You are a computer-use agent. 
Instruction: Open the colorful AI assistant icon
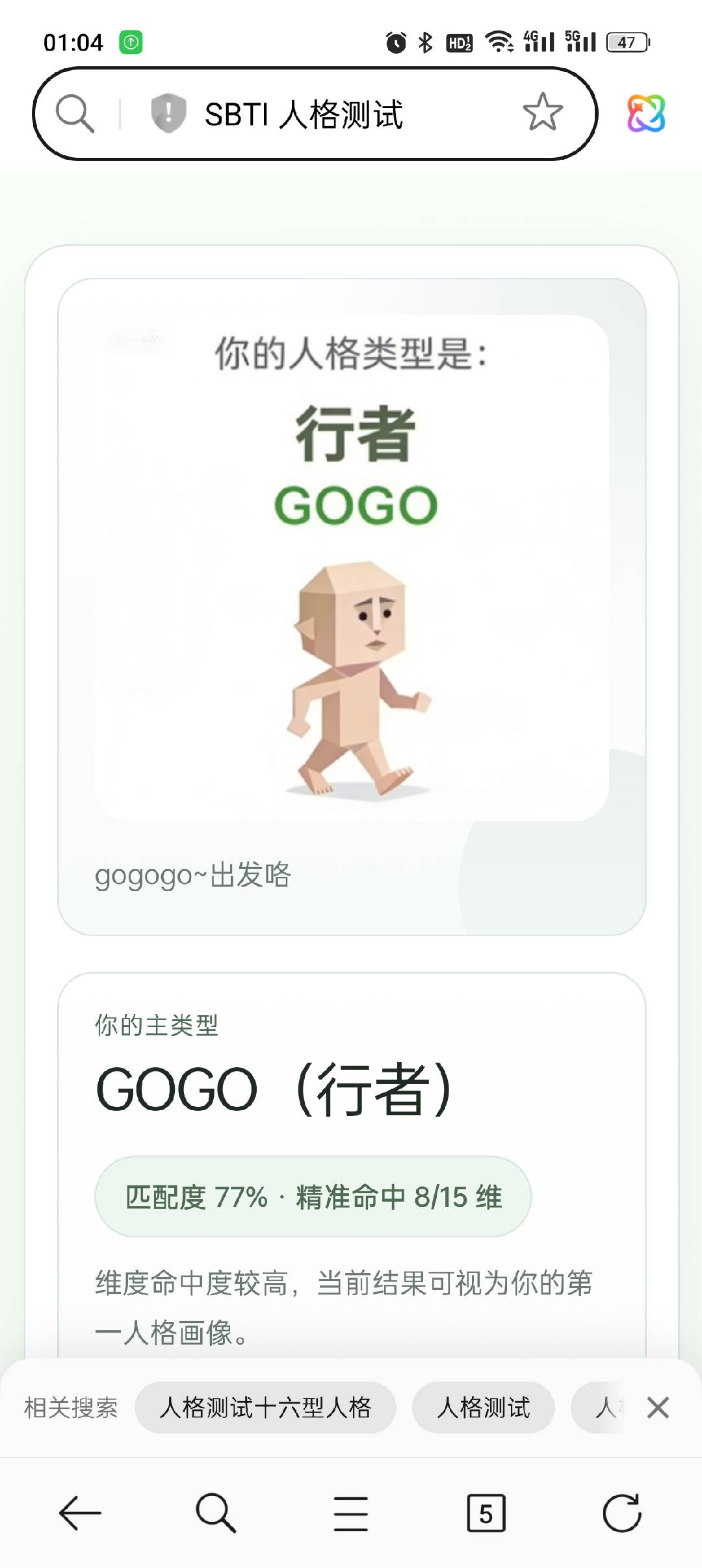pos(645,114)
